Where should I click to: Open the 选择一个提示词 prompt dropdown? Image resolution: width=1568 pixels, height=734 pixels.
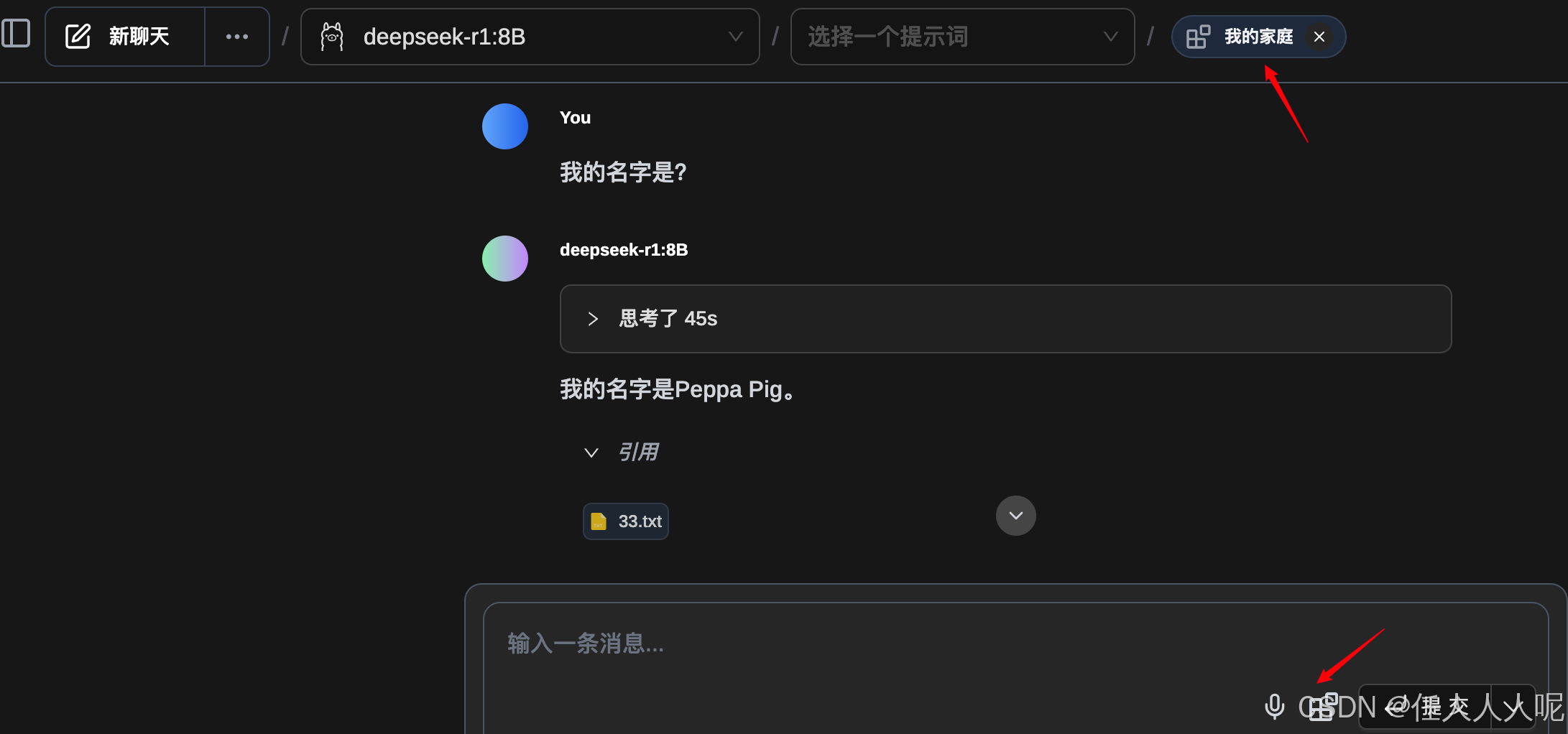click(962, 37)
